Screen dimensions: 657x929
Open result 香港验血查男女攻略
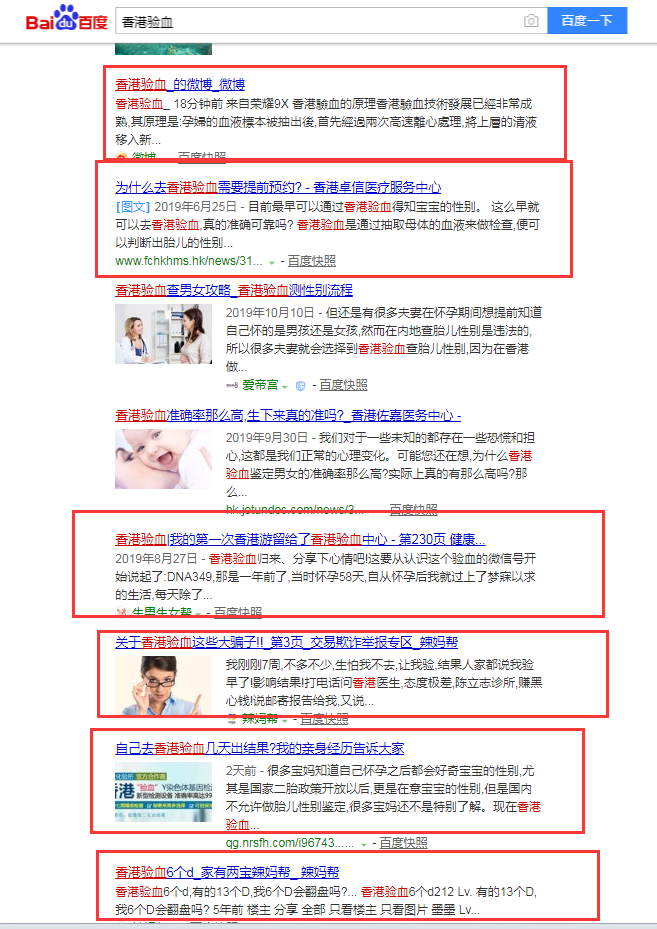click(234, 290)
